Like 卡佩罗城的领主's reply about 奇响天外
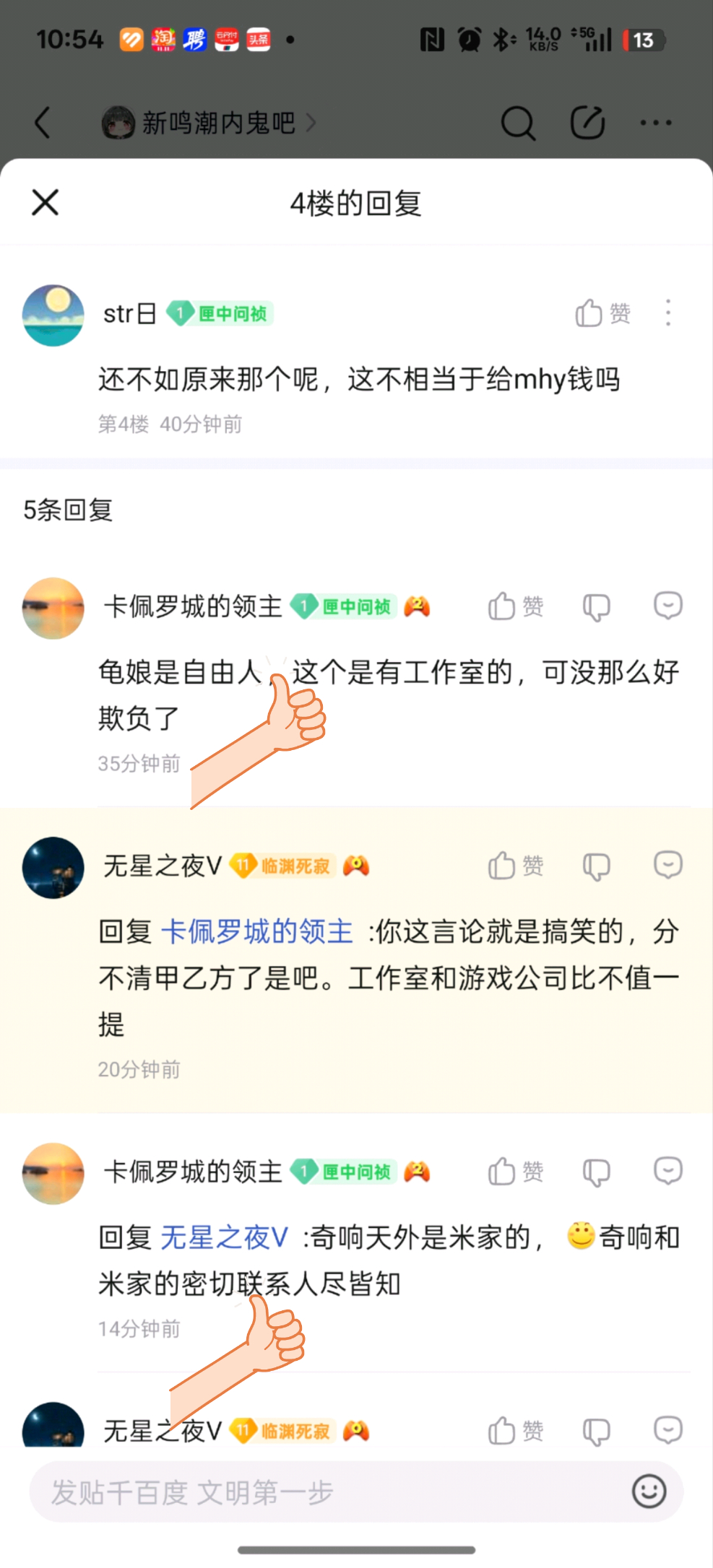The image size is (713, 1568). (515, 1171)
